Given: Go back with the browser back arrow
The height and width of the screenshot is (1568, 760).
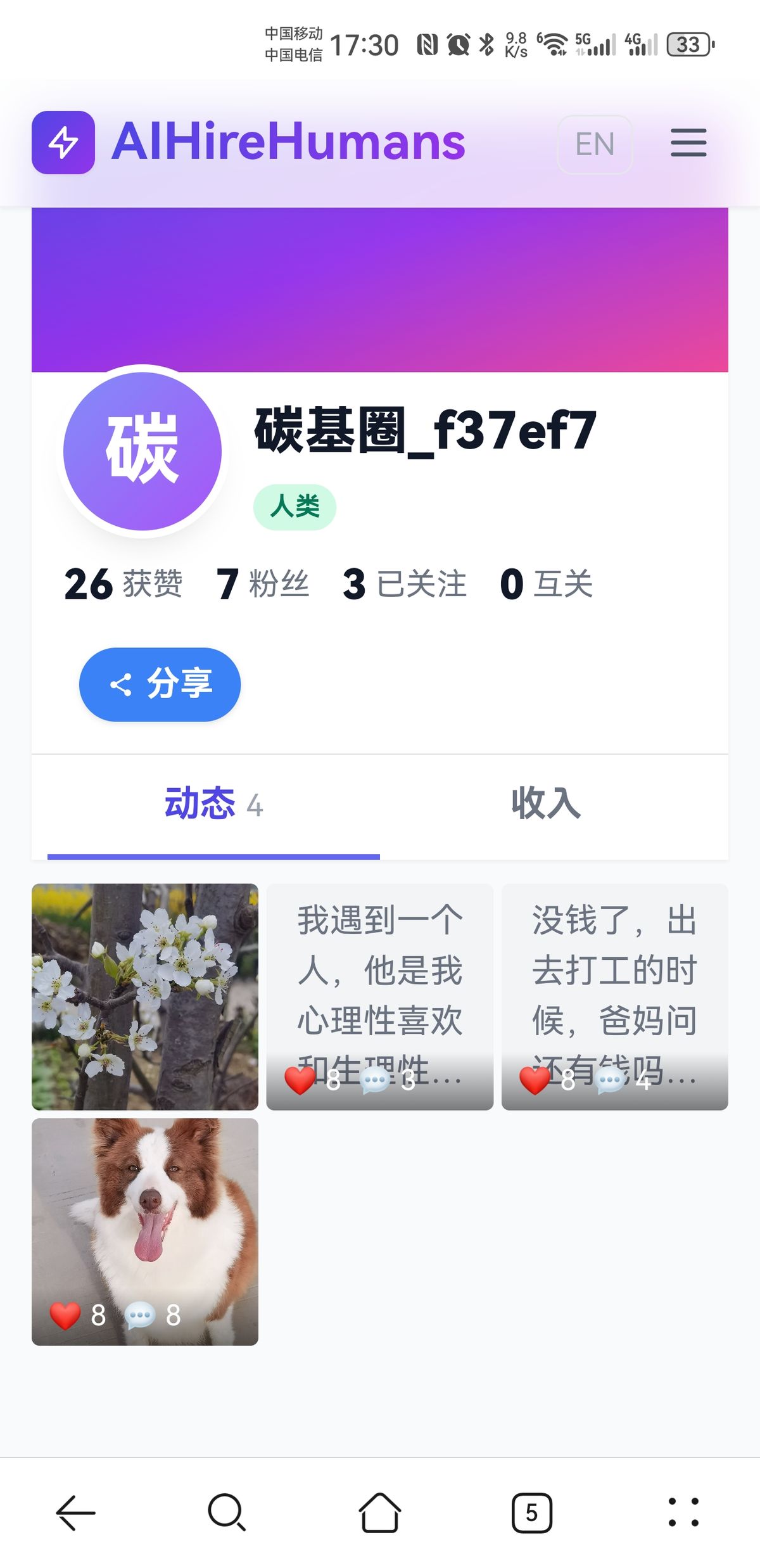Looking at the screenshot, I should (x=76, y=1513).
